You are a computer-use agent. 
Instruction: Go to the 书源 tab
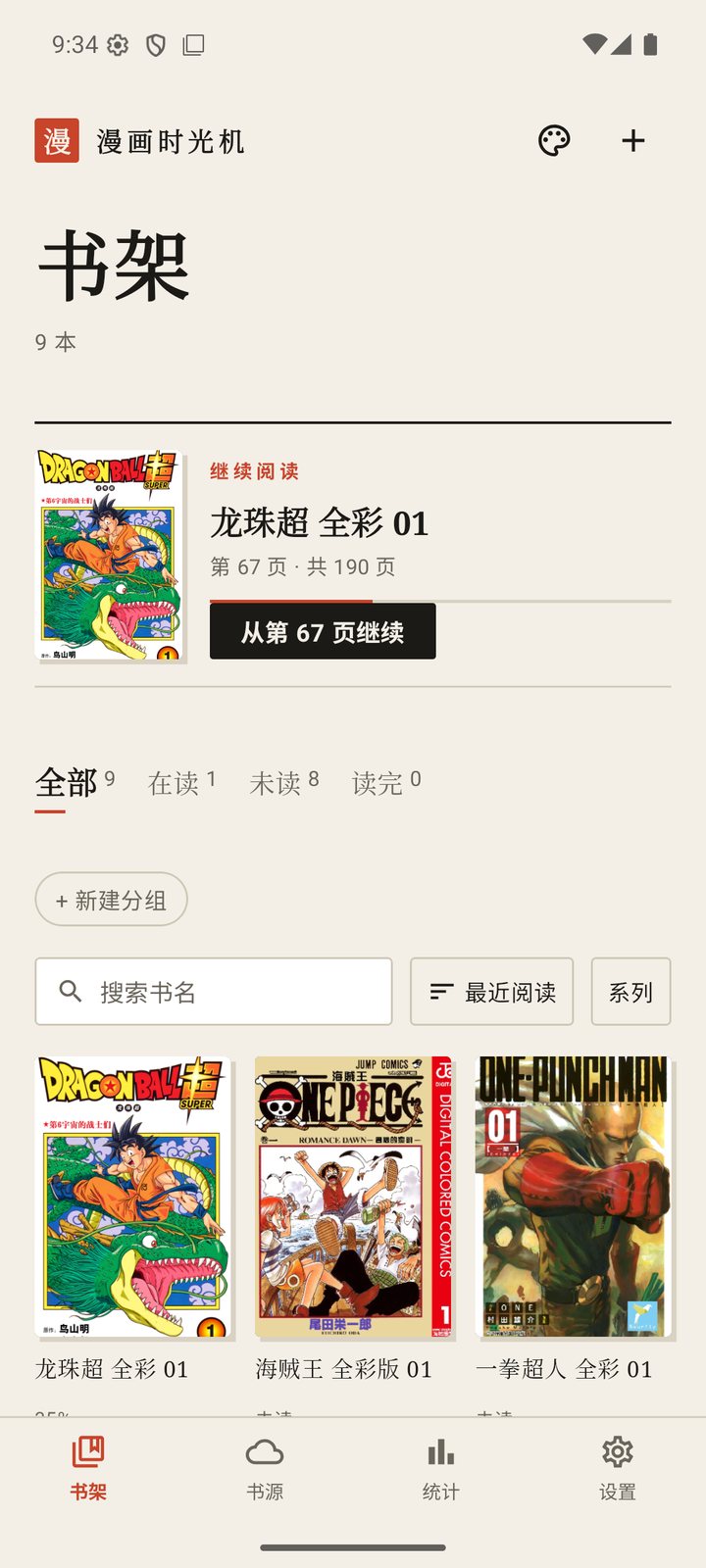(x=265, y=1469)
